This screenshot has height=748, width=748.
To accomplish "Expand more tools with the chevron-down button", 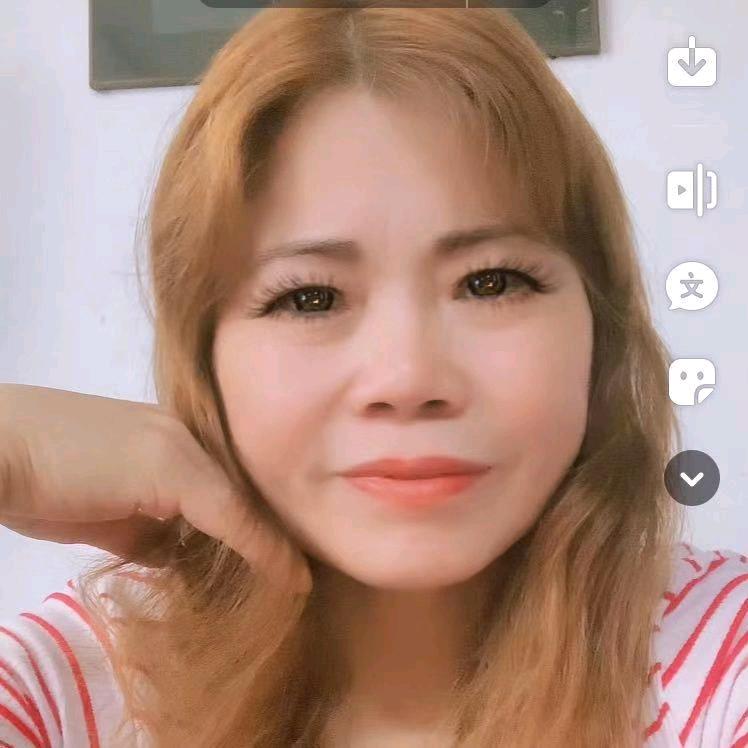I will point(692,478).
